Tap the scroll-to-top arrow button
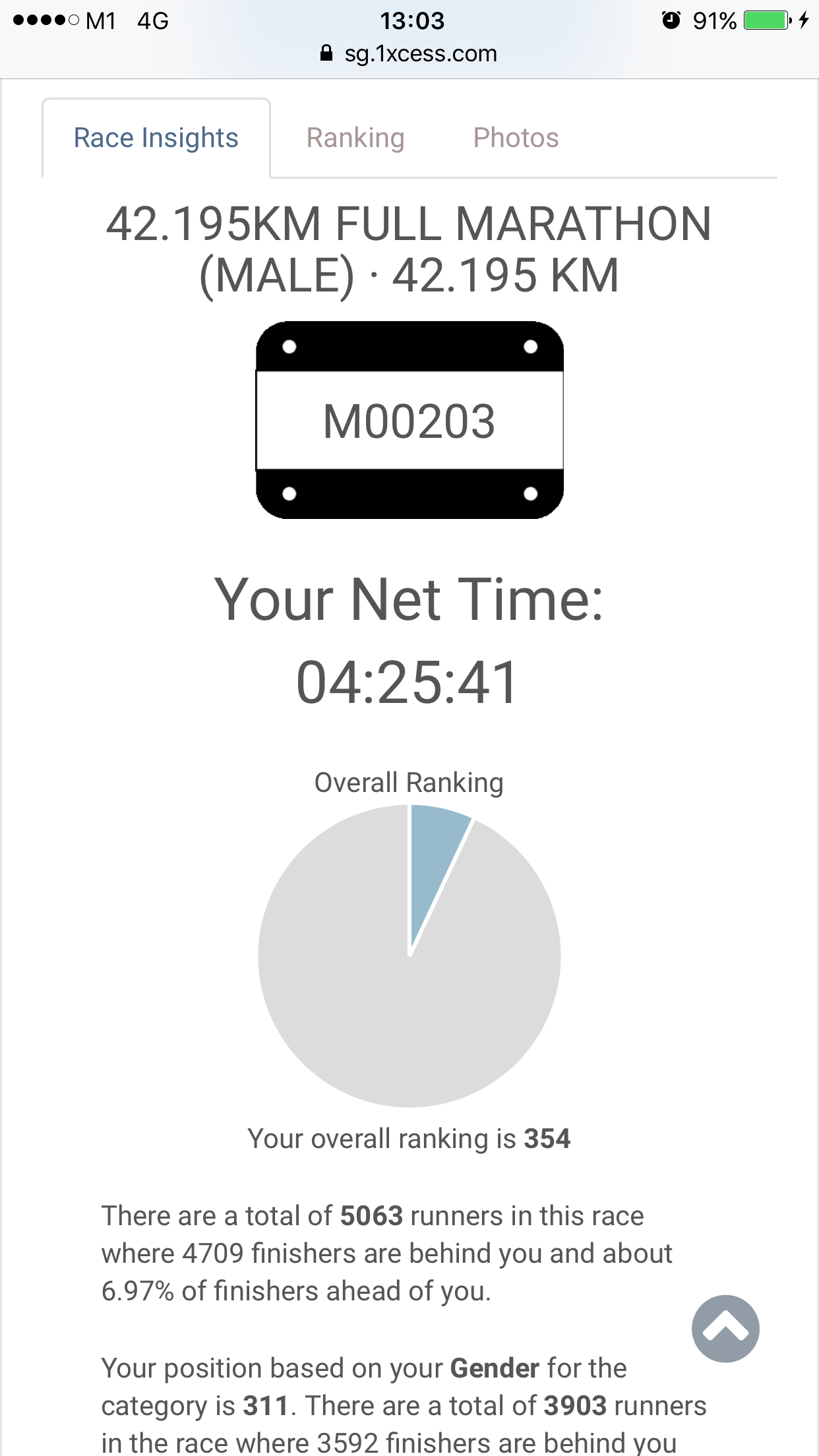 tap(725, 1328)
